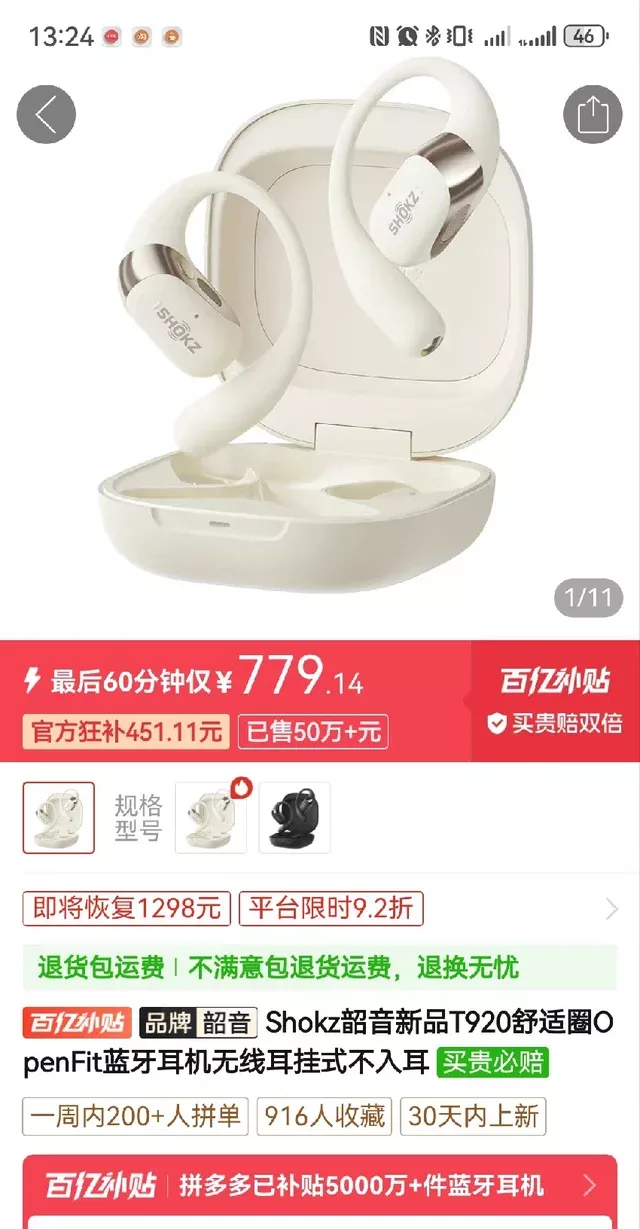Choose the cream variant with flame badge
Image resolution: width=640 pixels, height=1229 pixels.
(x=211, y=818)
